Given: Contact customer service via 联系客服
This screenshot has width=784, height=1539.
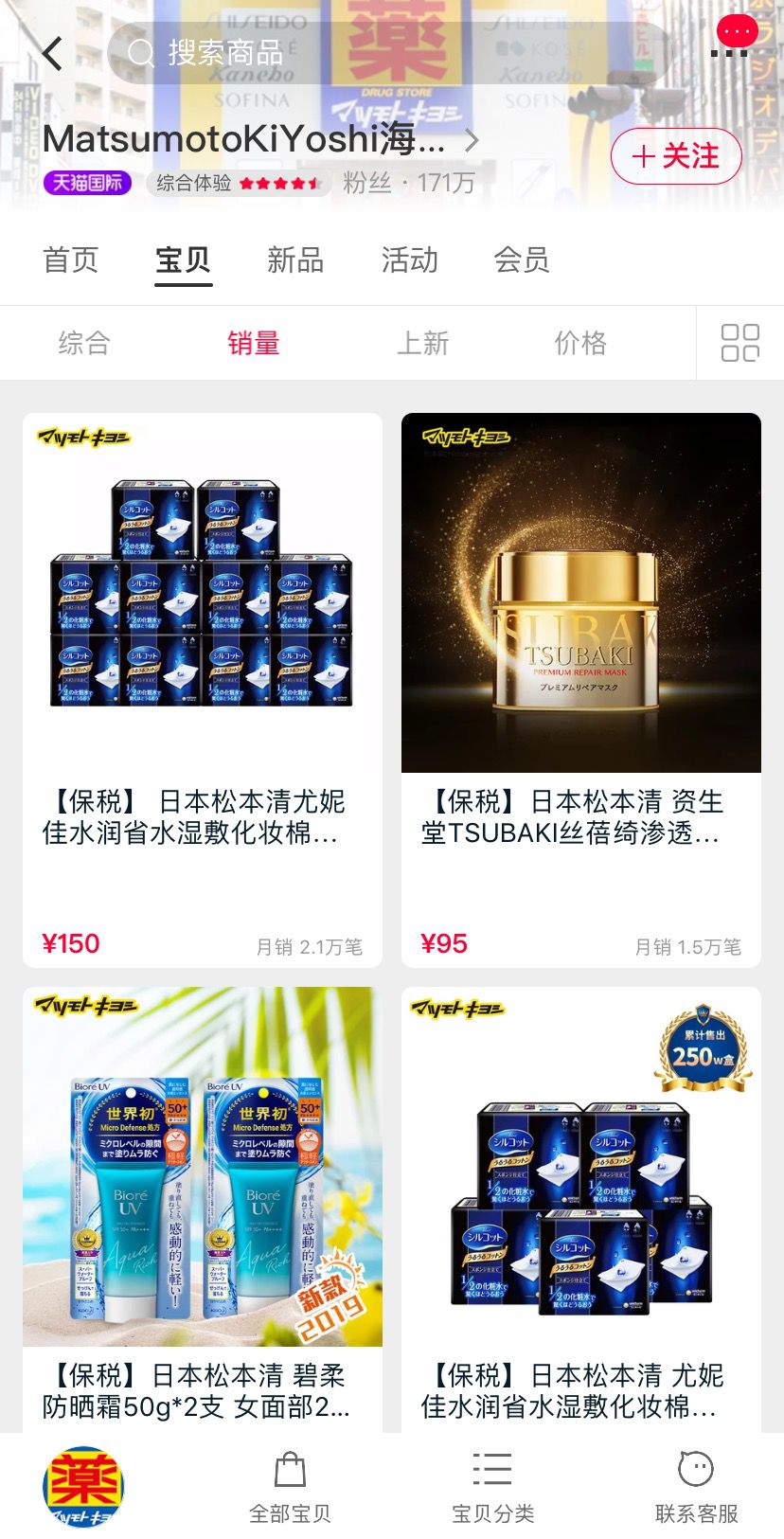Looking at the screenshot, I should coord(696,1487).
